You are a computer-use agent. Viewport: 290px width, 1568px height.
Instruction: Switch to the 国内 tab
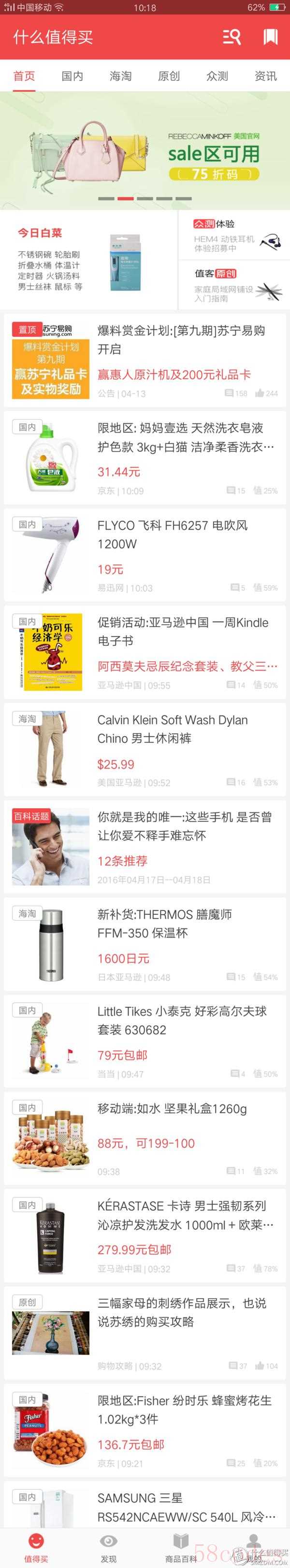tap(72, 76)
